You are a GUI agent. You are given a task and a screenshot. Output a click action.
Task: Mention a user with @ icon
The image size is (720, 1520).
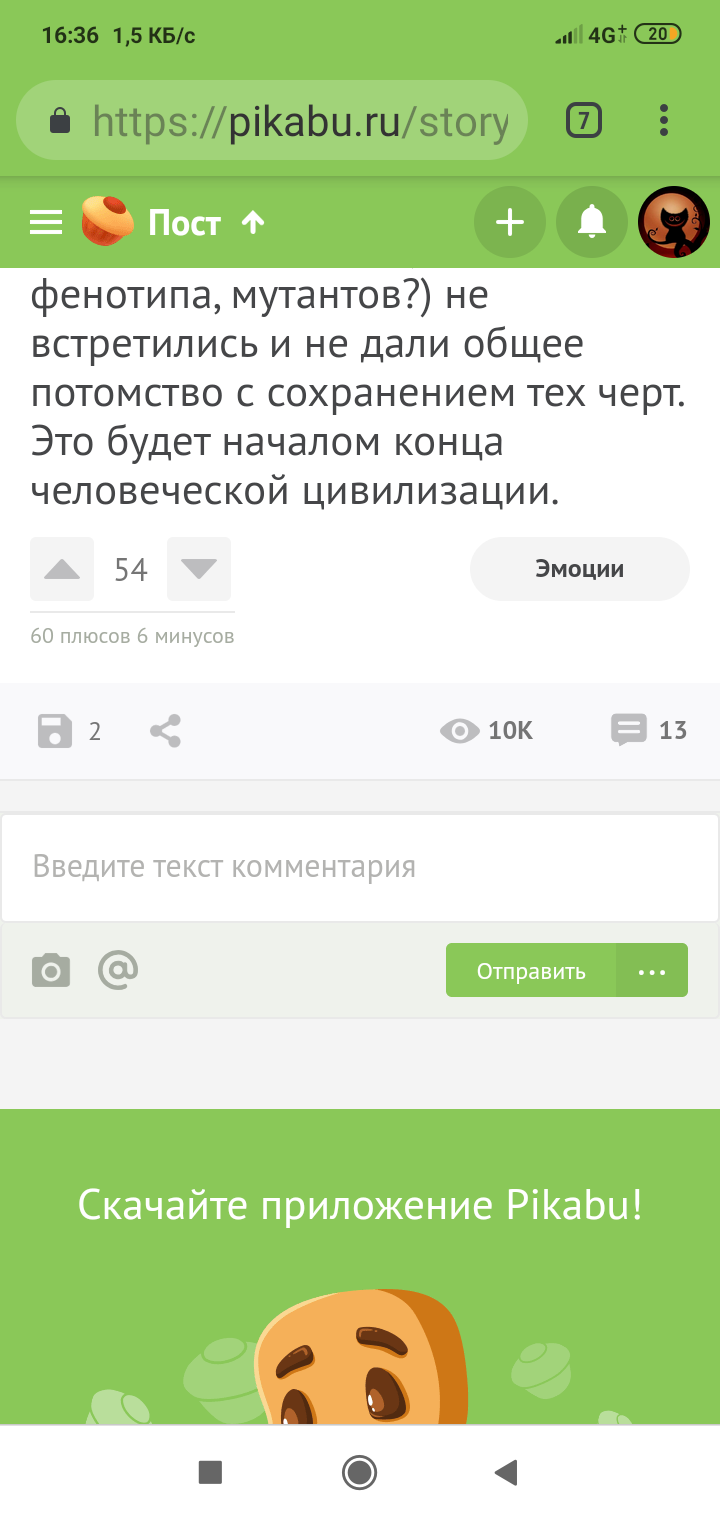118,970
